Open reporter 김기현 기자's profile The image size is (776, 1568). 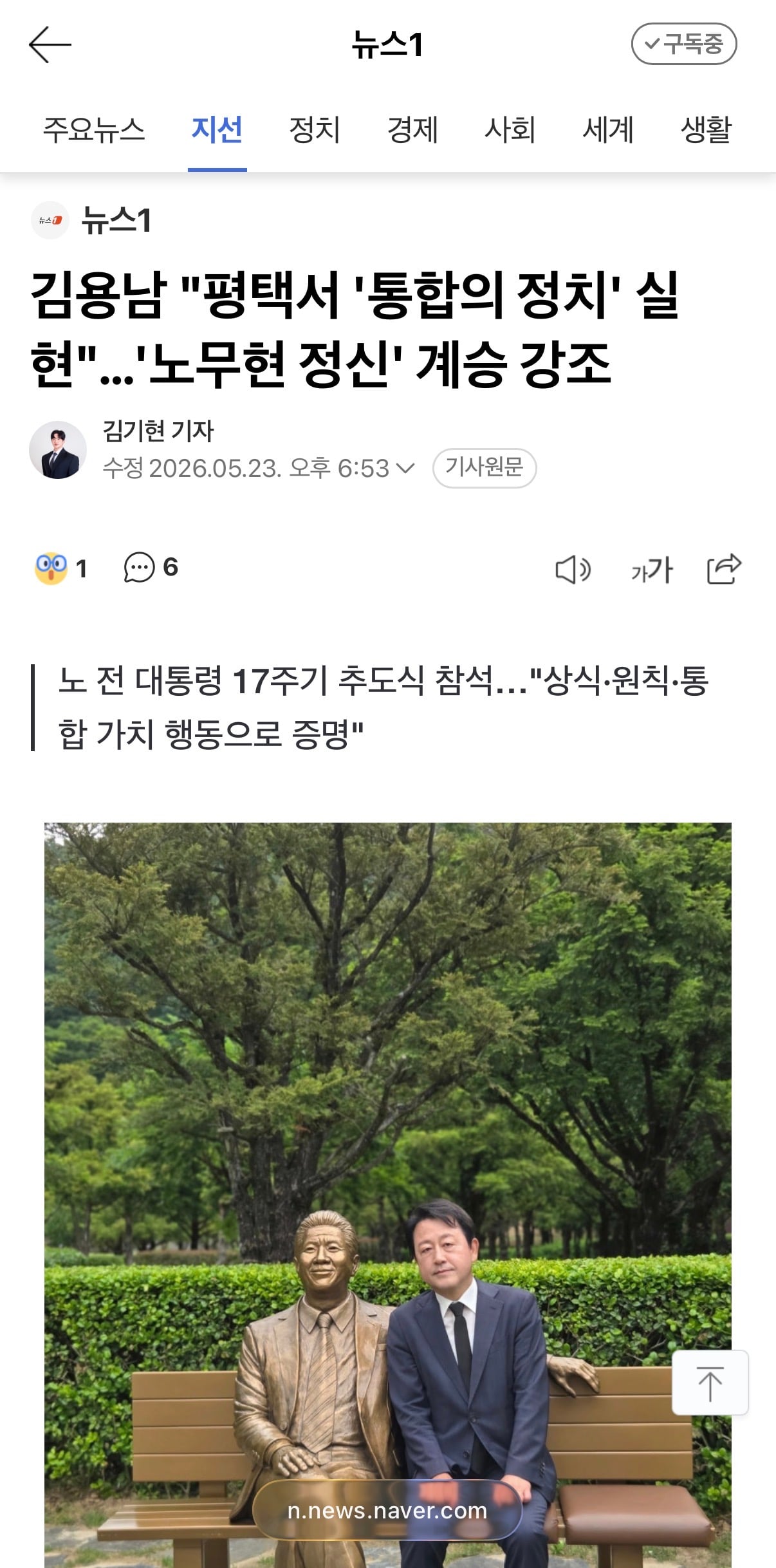pos(158,431)
